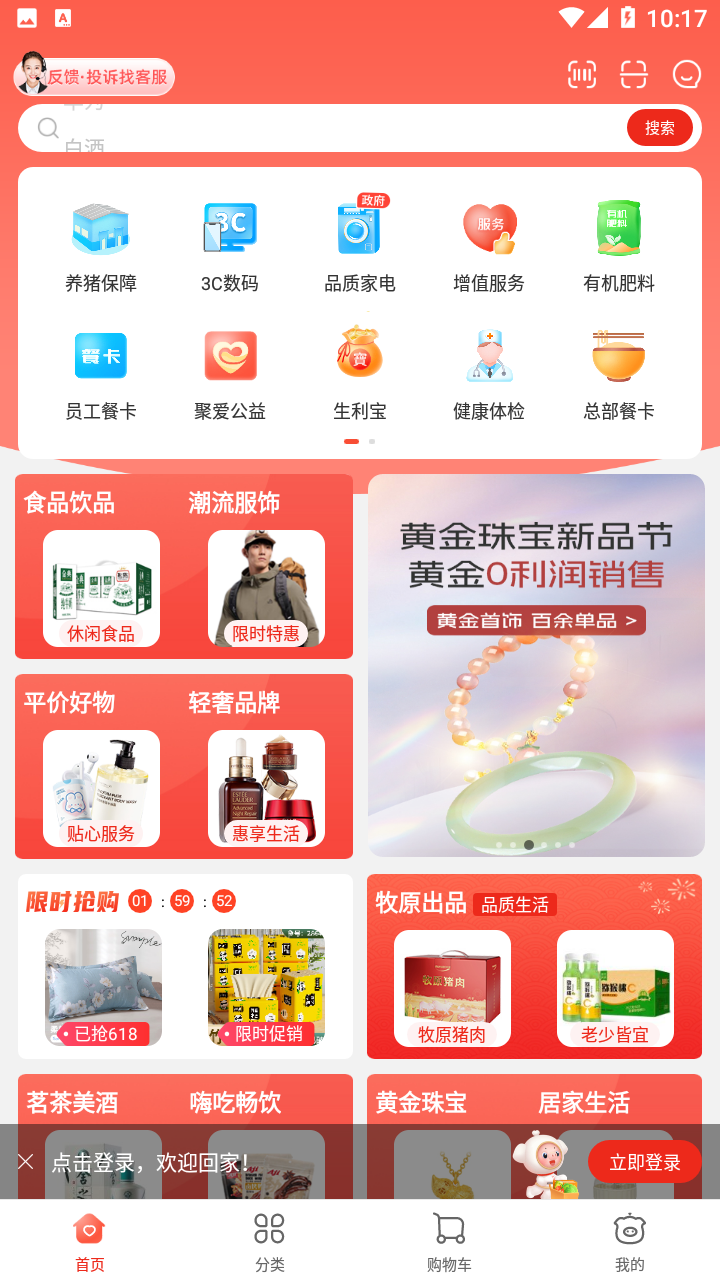This screenshot has height=1280, width=720.
Task: Tap 立即登录 to log in
Action: pos(644,1162)
